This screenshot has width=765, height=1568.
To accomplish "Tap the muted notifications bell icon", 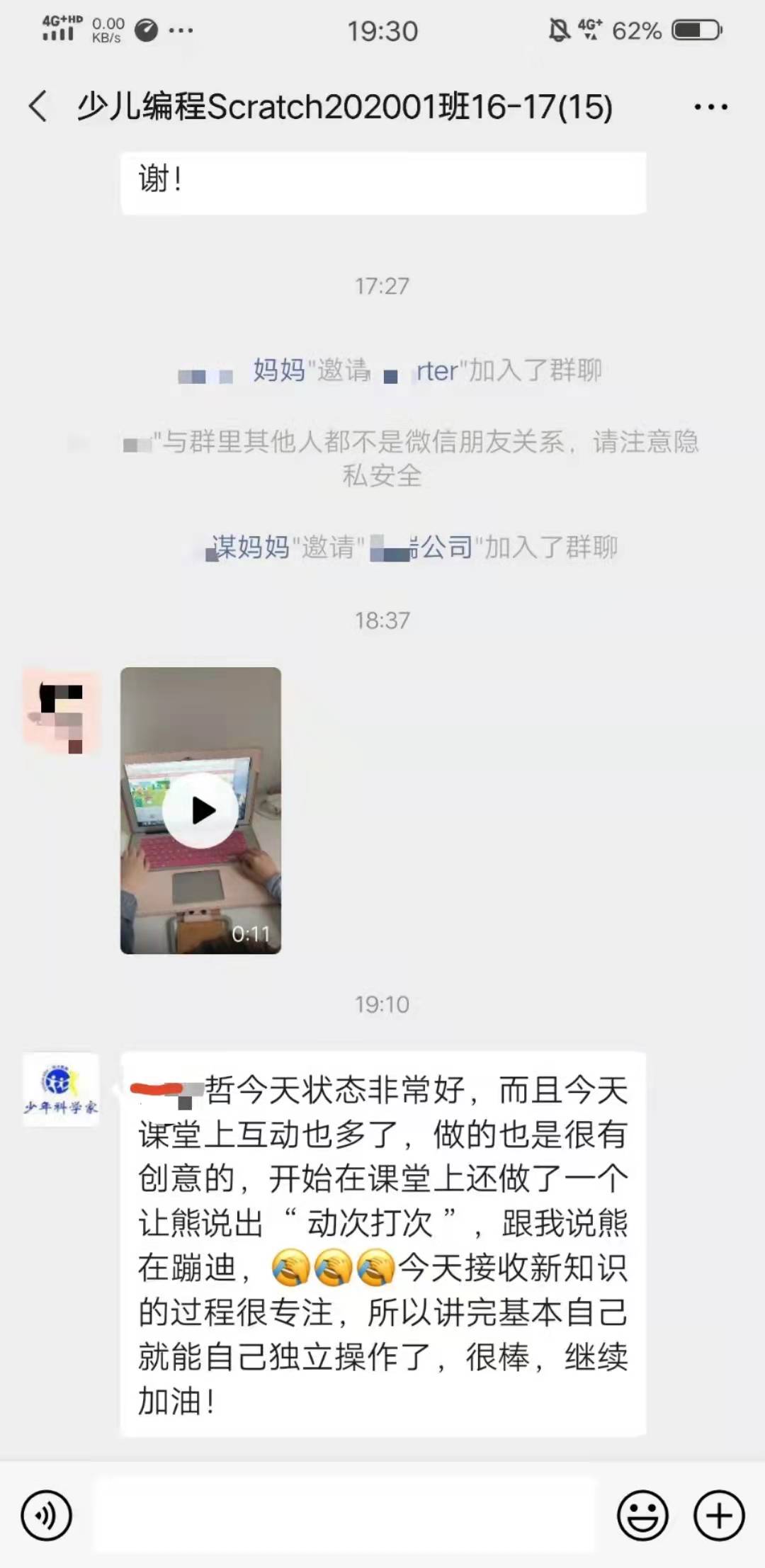I will [559, 28].
